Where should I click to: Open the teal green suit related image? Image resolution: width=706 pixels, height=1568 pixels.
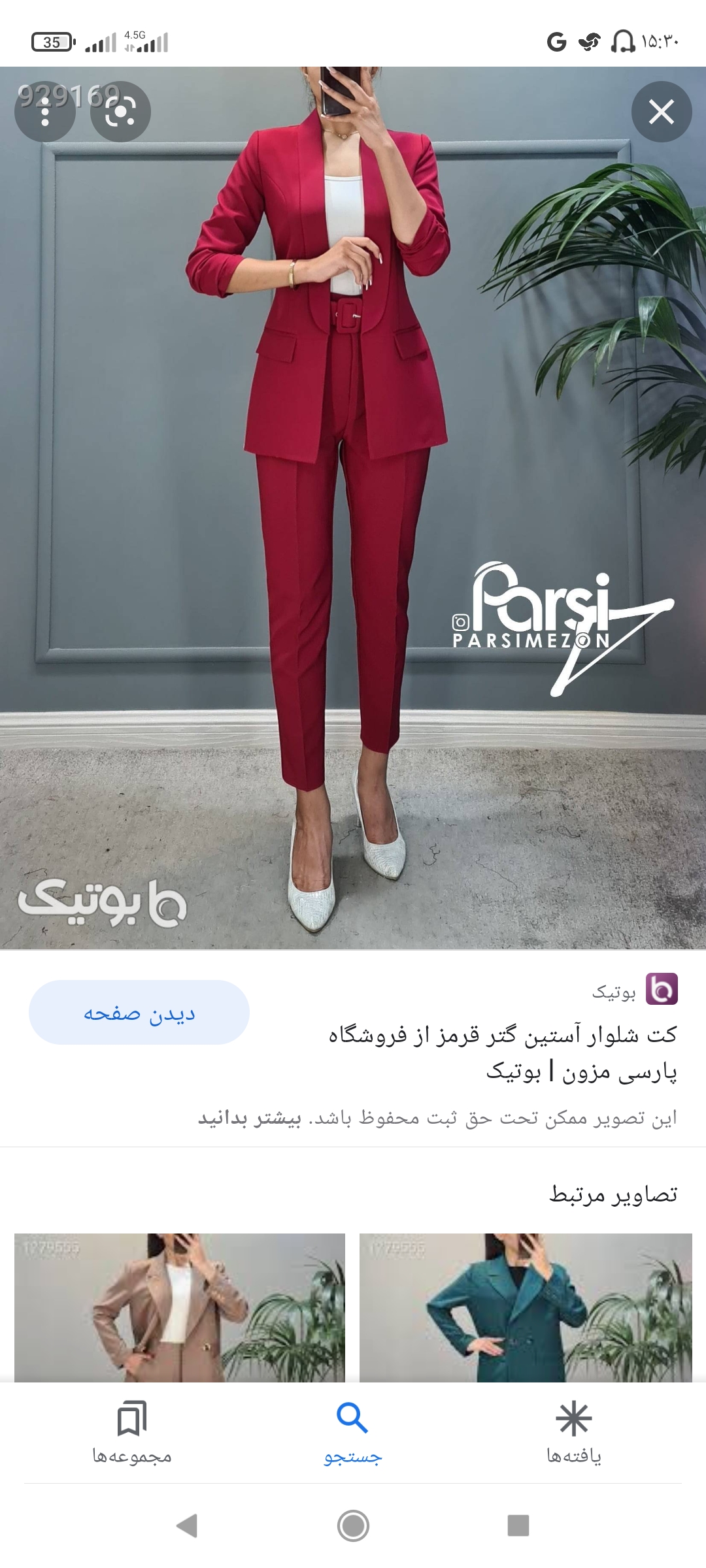pos(526,1307)
